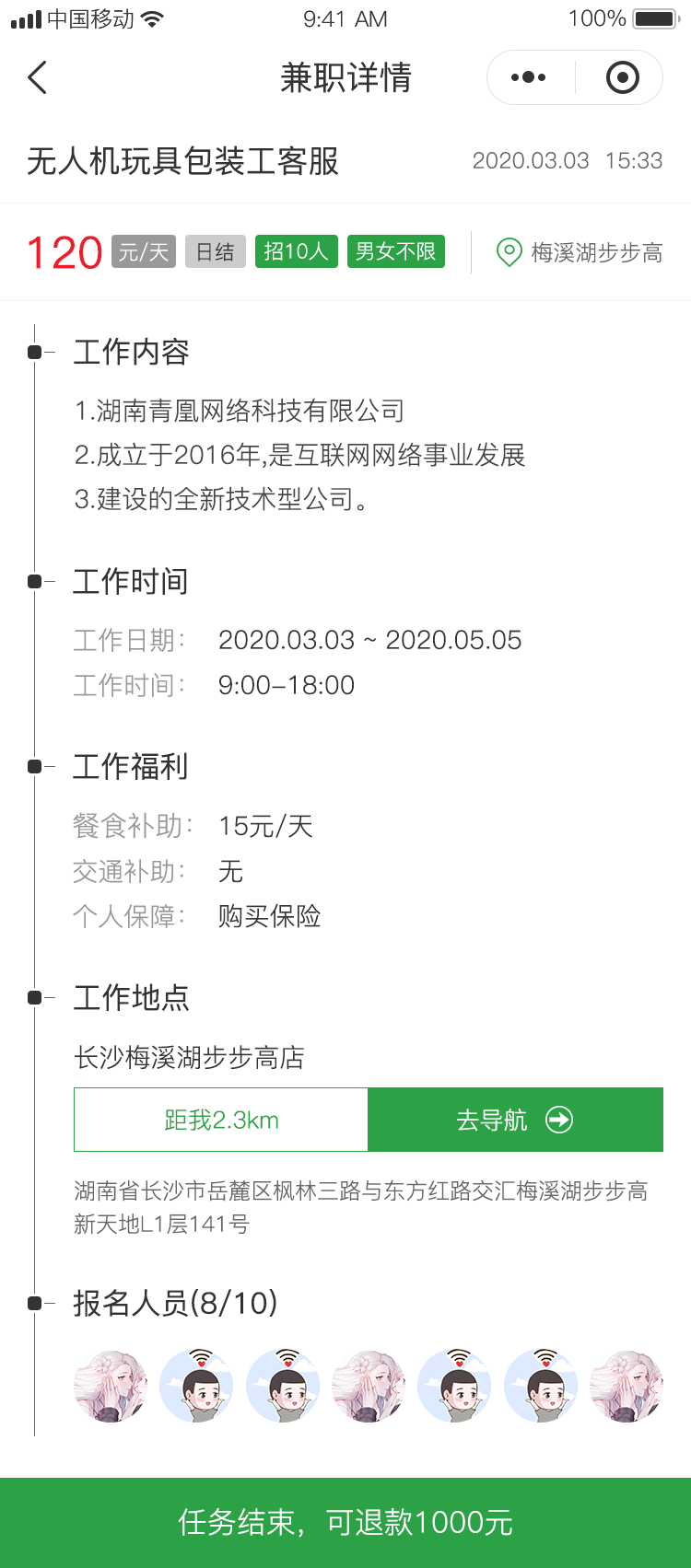
Task: Tap the 去导航 navigation button
Action: click(x=516, y=1120)
